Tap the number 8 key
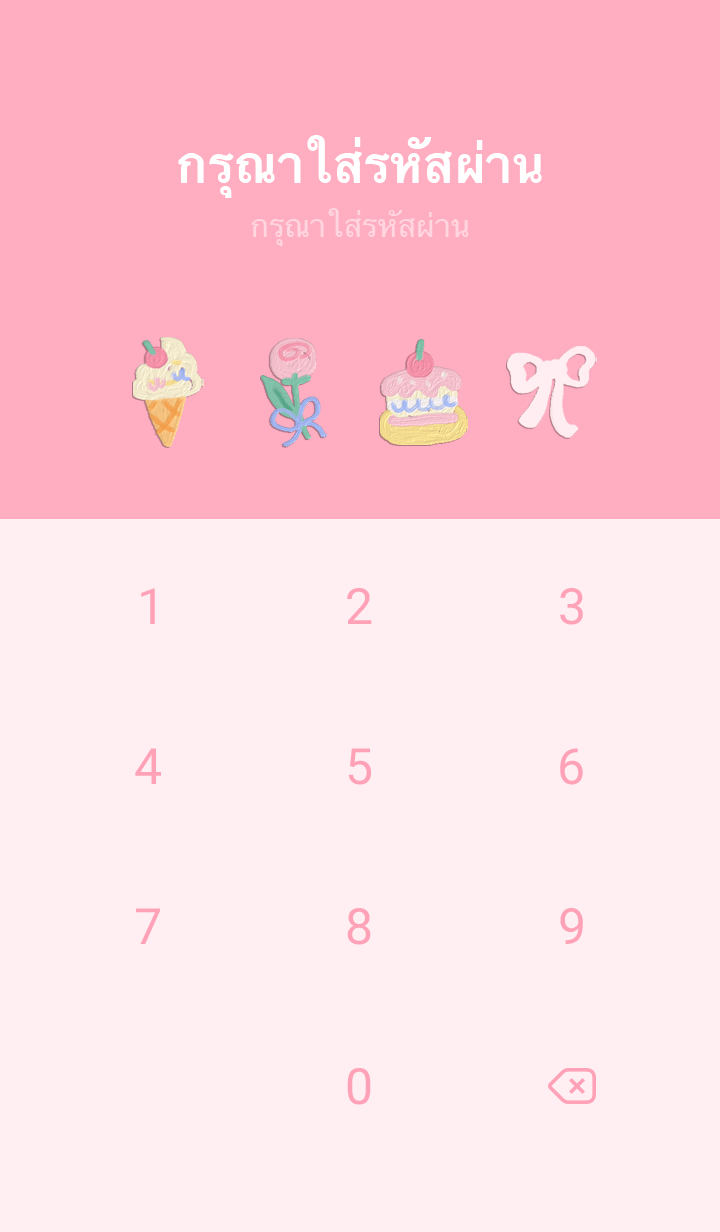The image size is (720, 1232). [359, 927]
